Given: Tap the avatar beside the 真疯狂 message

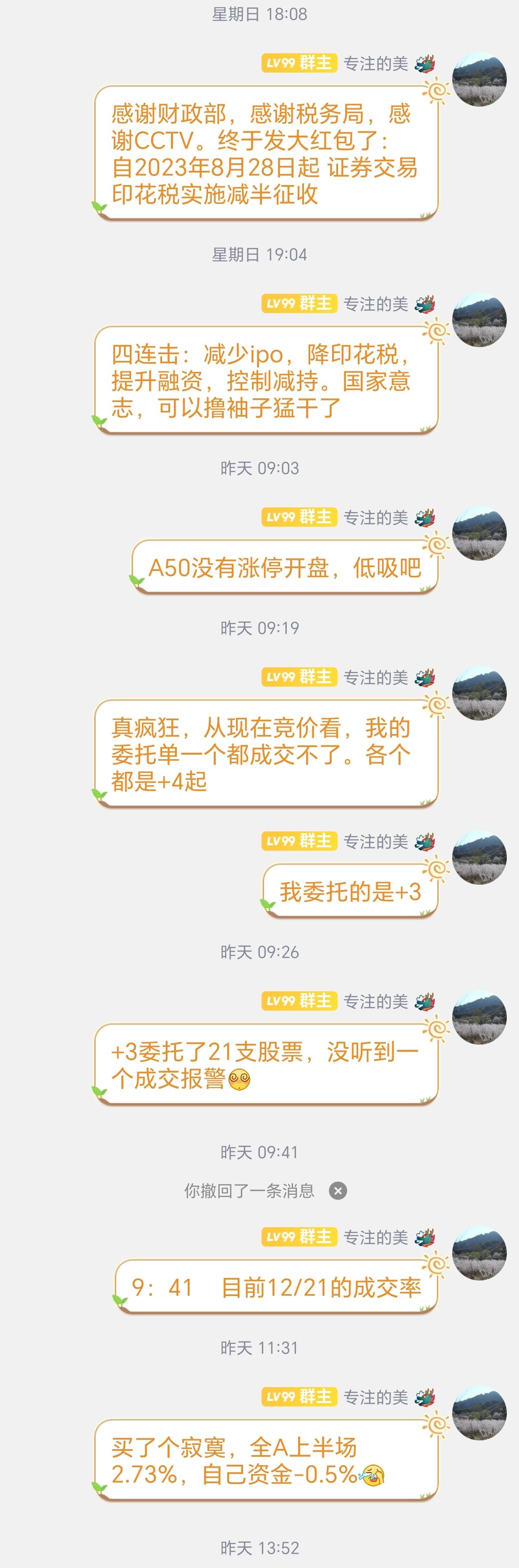Looking at the screenshot, I should [480, 693].
